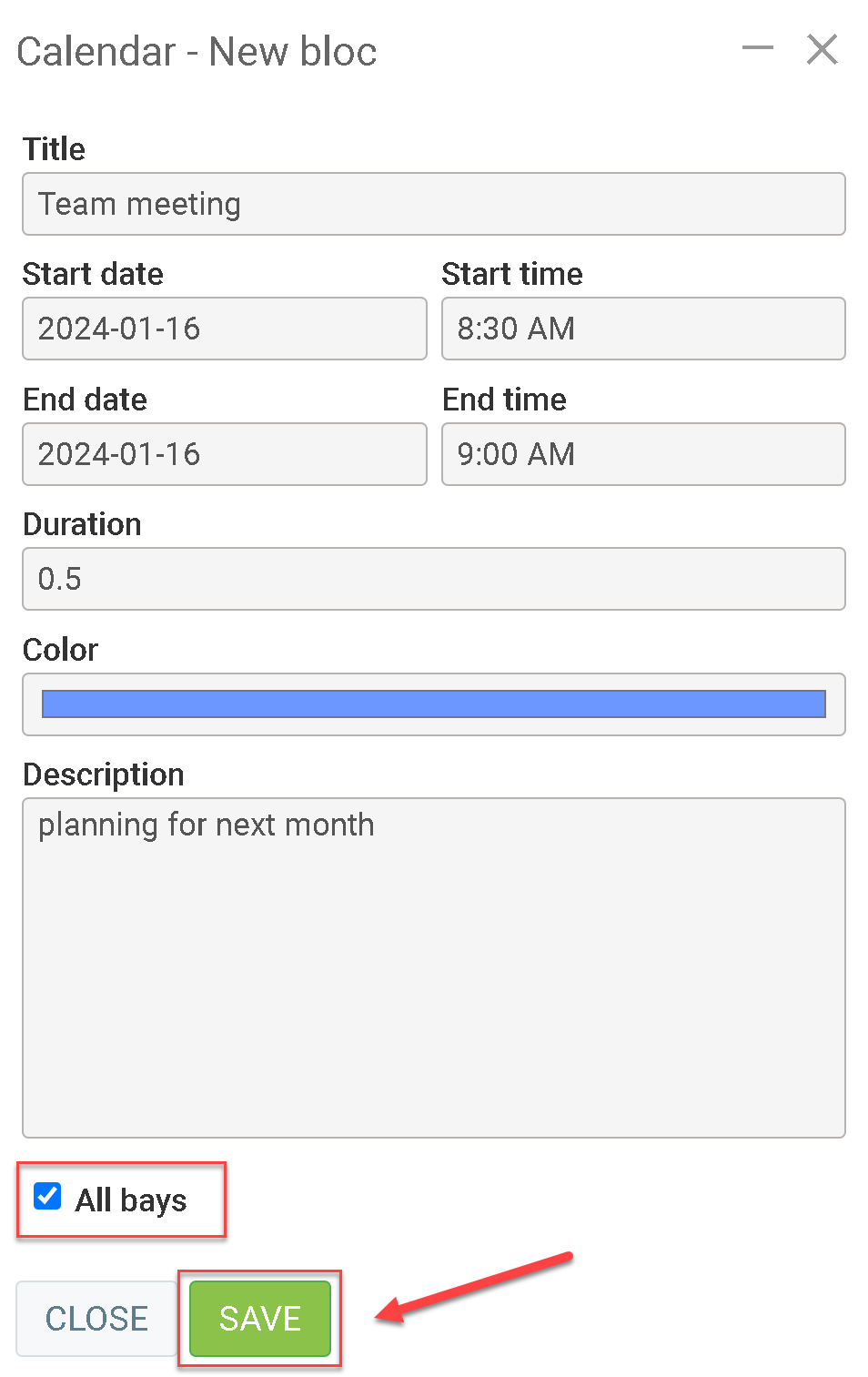The width and height of the screenshot is (868, 1377).
Task: Save the new calendar bloc
Action: (260, 1319)
